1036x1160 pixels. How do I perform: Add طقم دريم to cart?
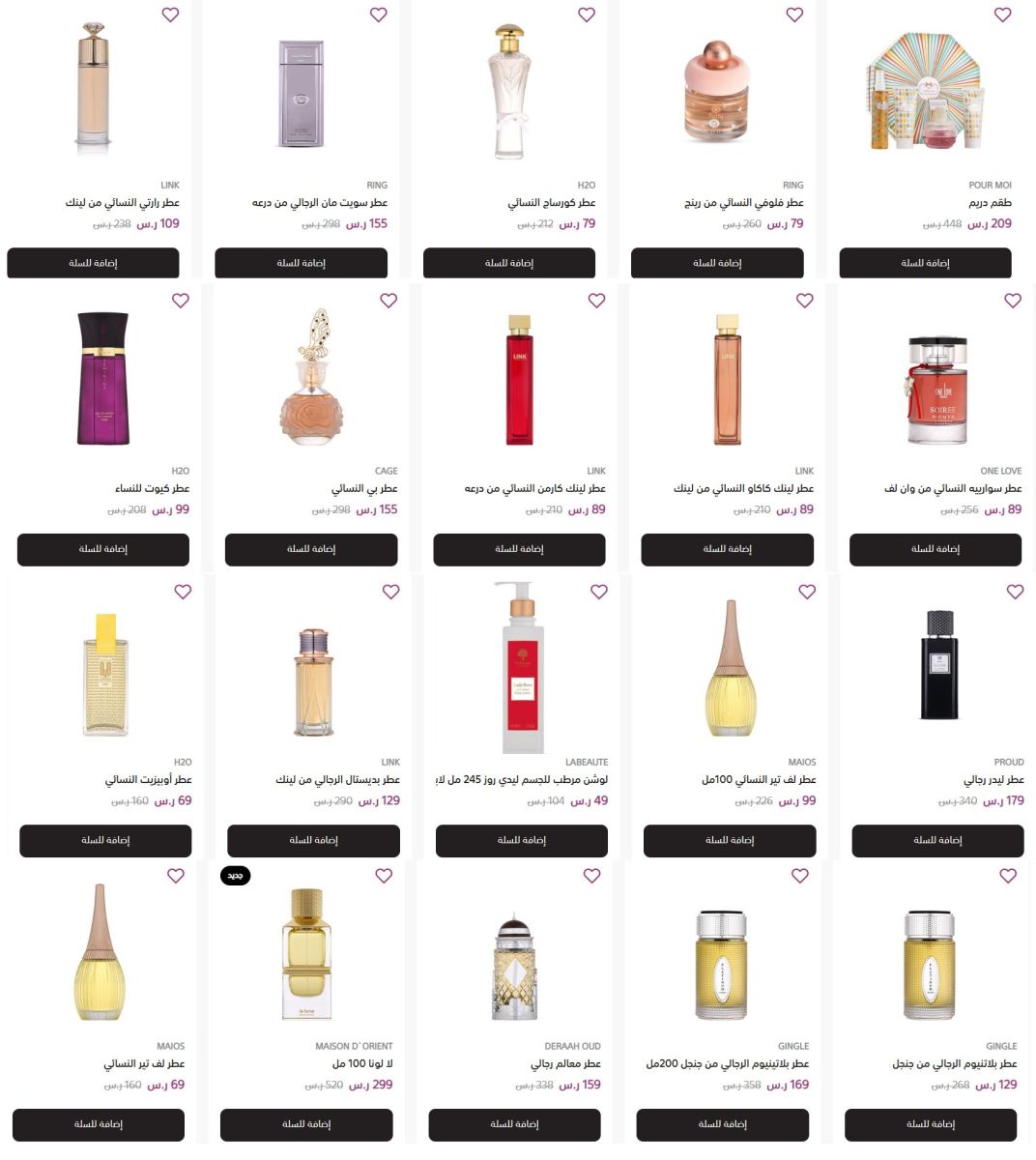925,263
